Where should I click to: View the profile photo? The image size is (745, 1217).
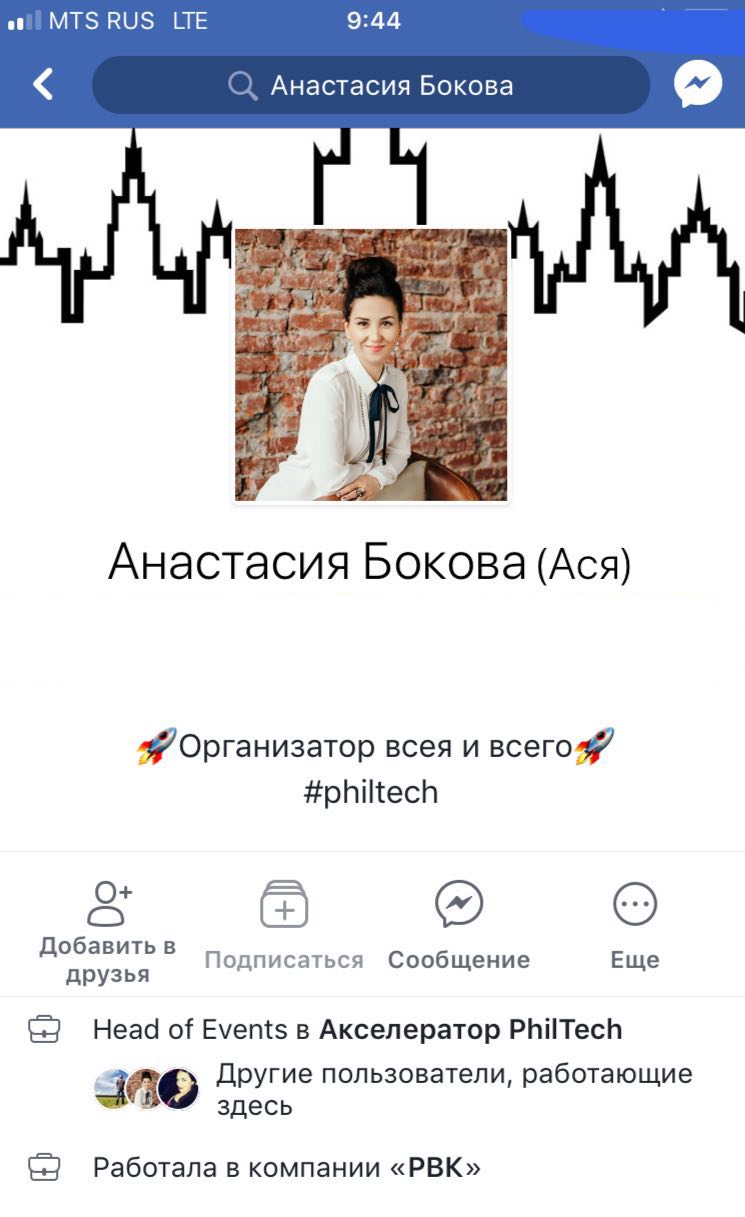pyautogui.click(x=371, y=365)
